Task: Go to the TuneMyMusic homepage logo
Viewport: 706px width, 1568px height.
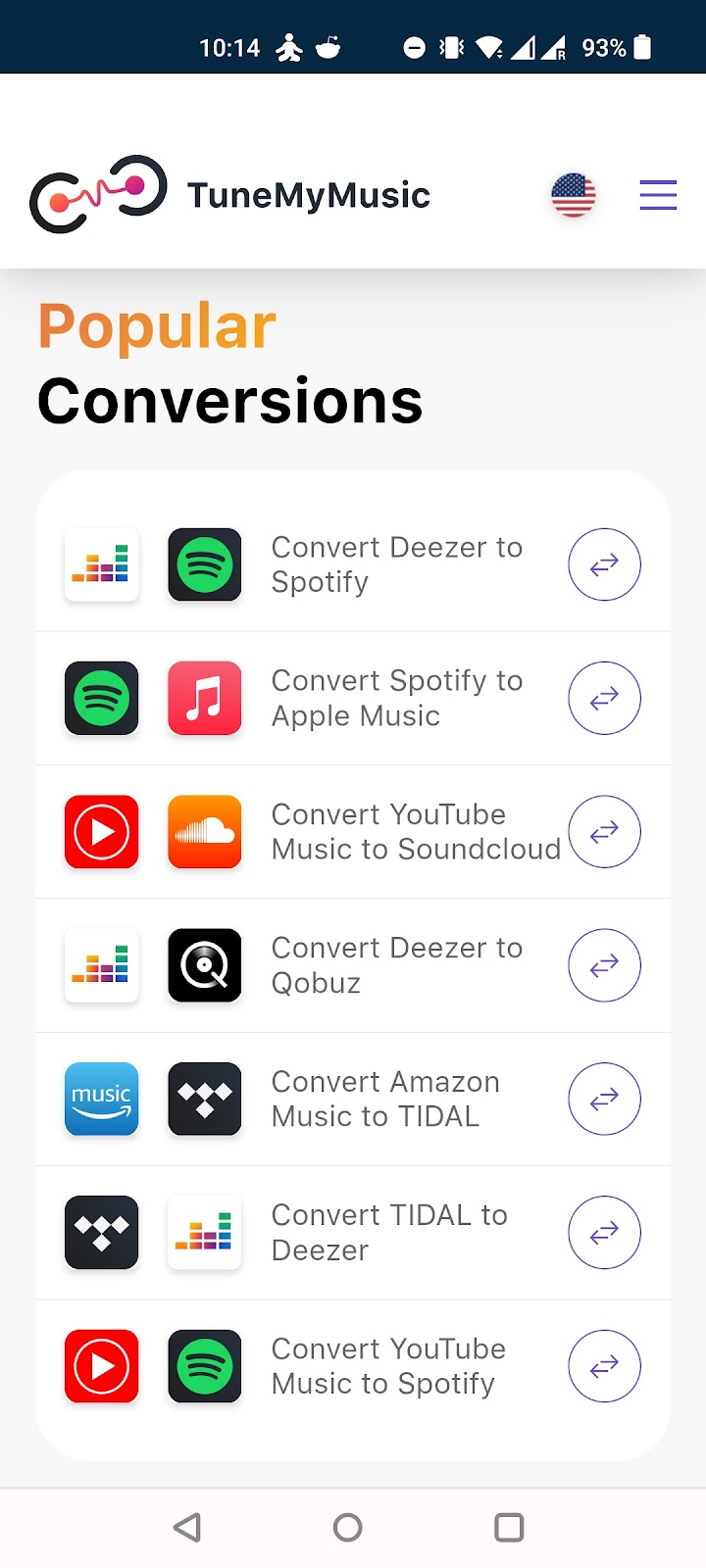Action: point(230,195)
